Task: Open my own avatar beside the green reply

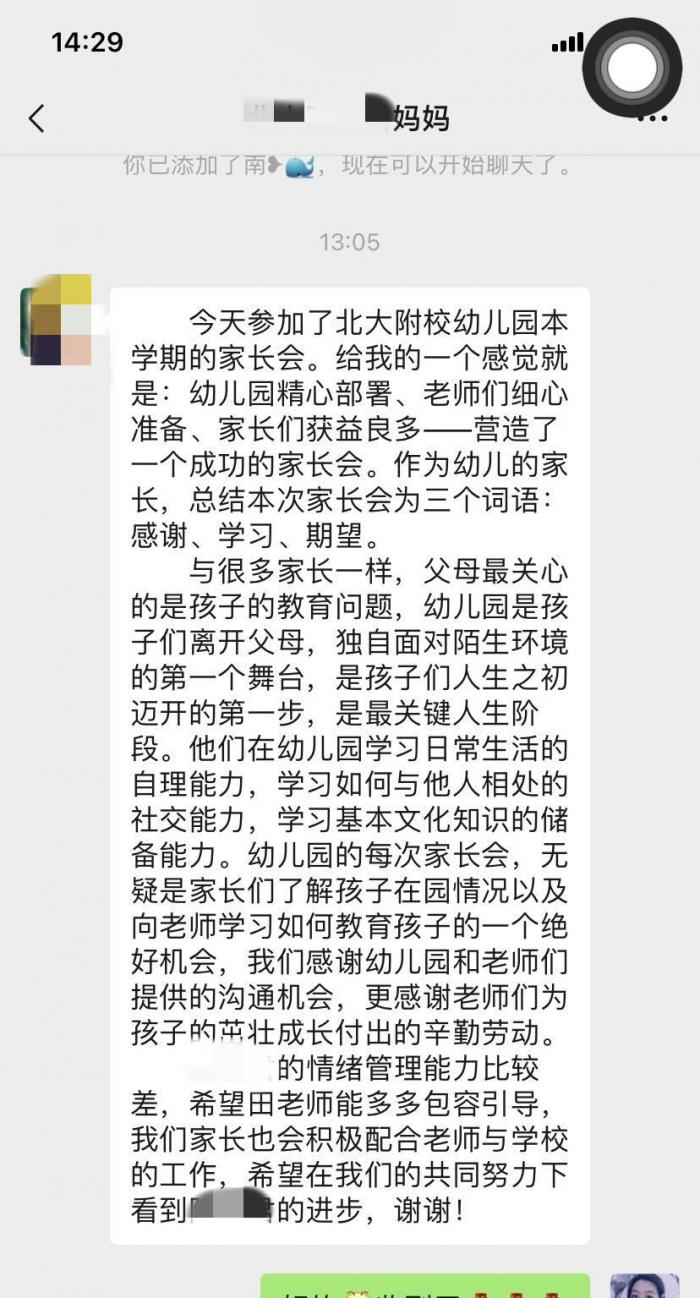Action: tap(644, 1285)
